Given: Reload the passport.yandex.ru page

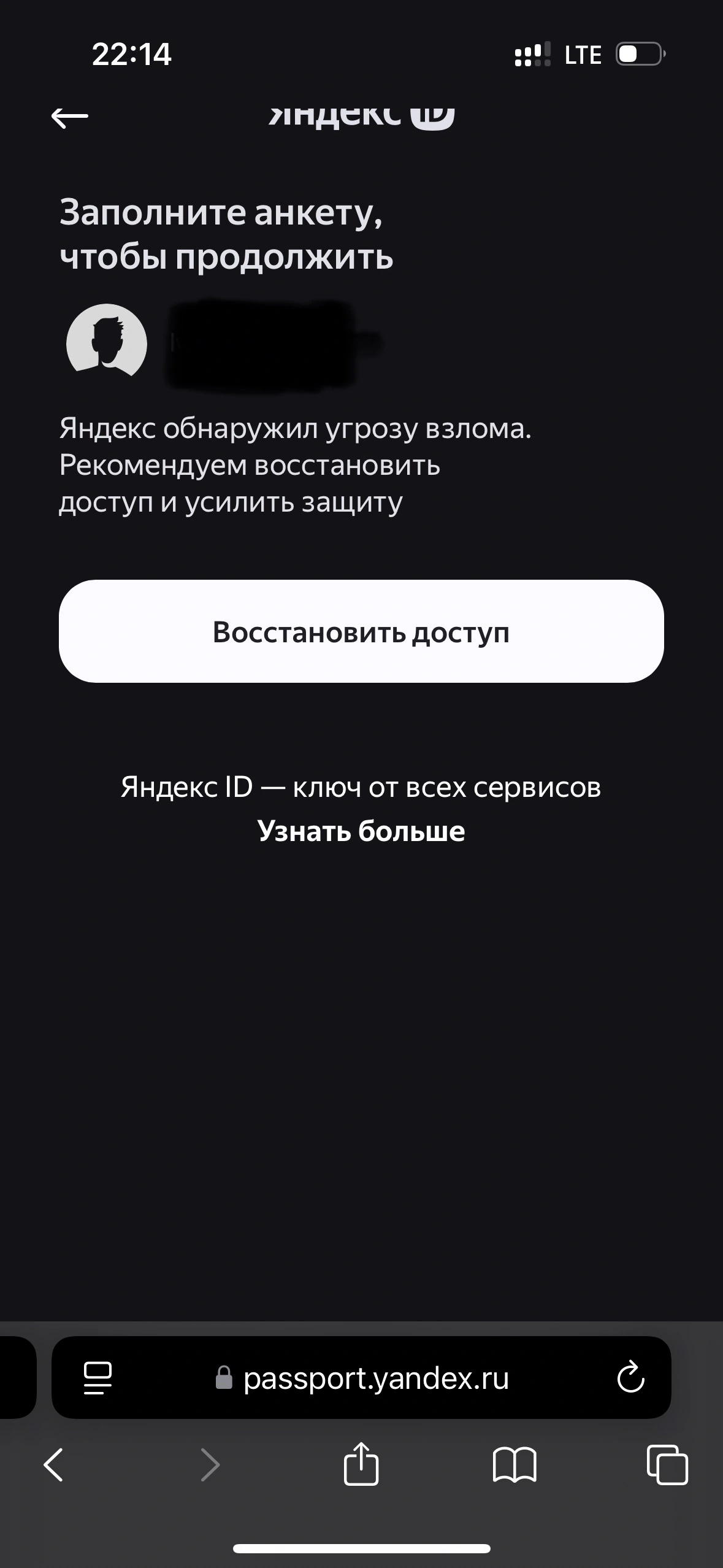Looking at the screenshot, I should 630,1377.
